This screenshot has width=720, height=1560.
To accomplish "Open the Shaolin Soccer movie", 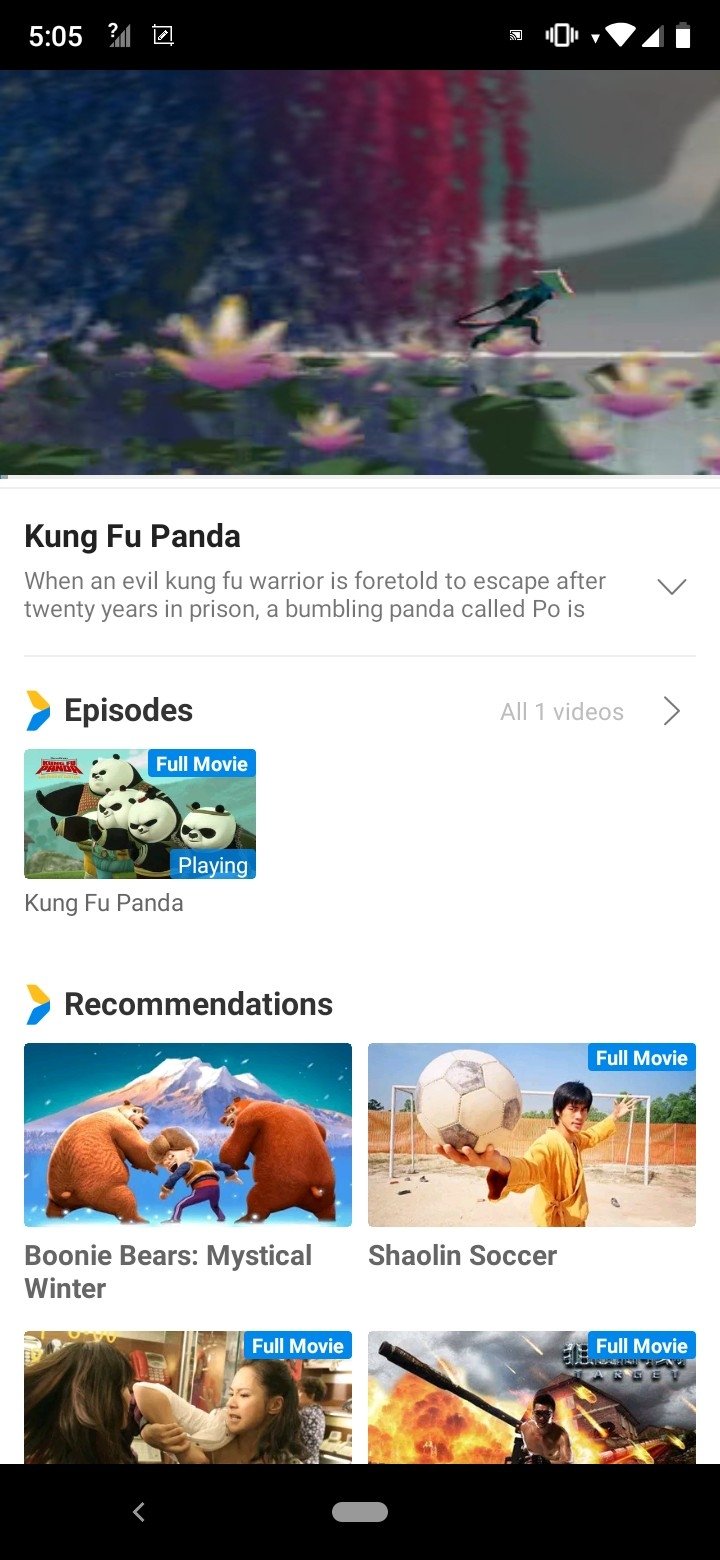I will (532, 1135).
